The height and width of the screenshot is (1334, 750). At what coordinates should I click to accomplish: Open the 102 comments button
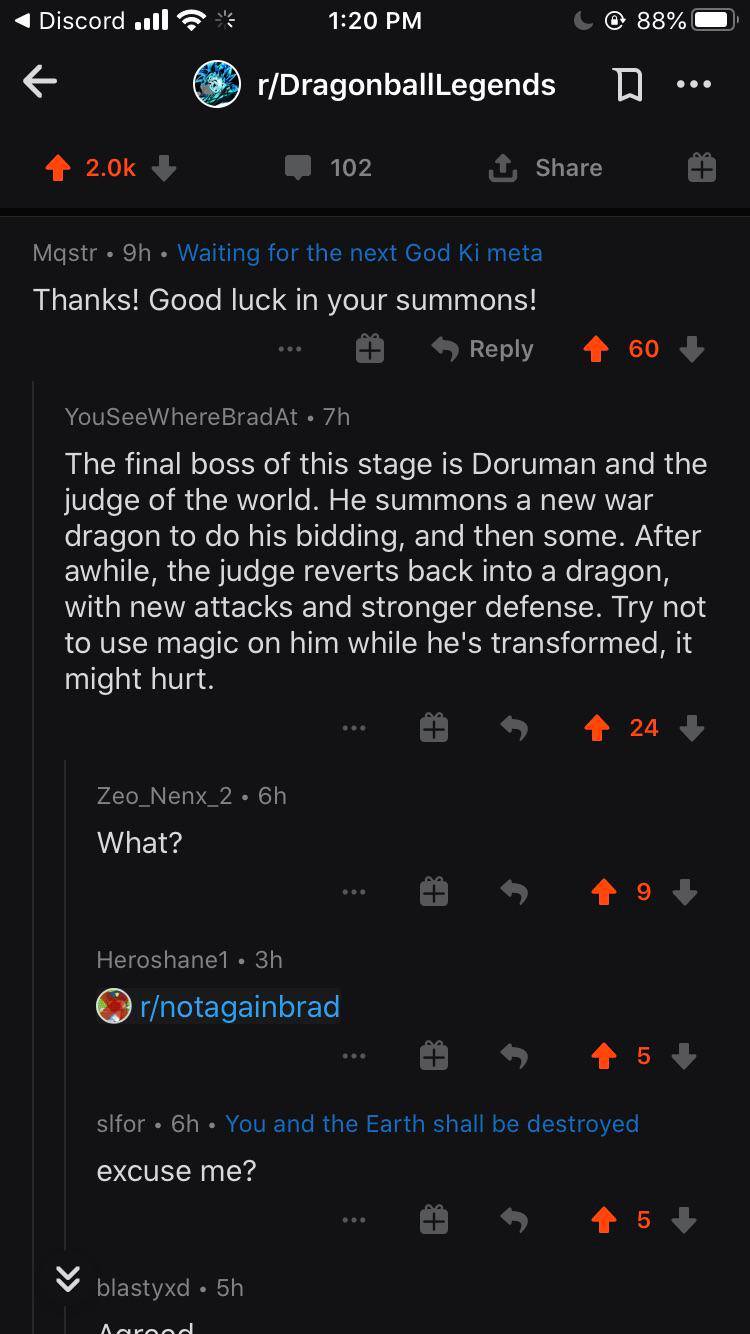(328, 168)
